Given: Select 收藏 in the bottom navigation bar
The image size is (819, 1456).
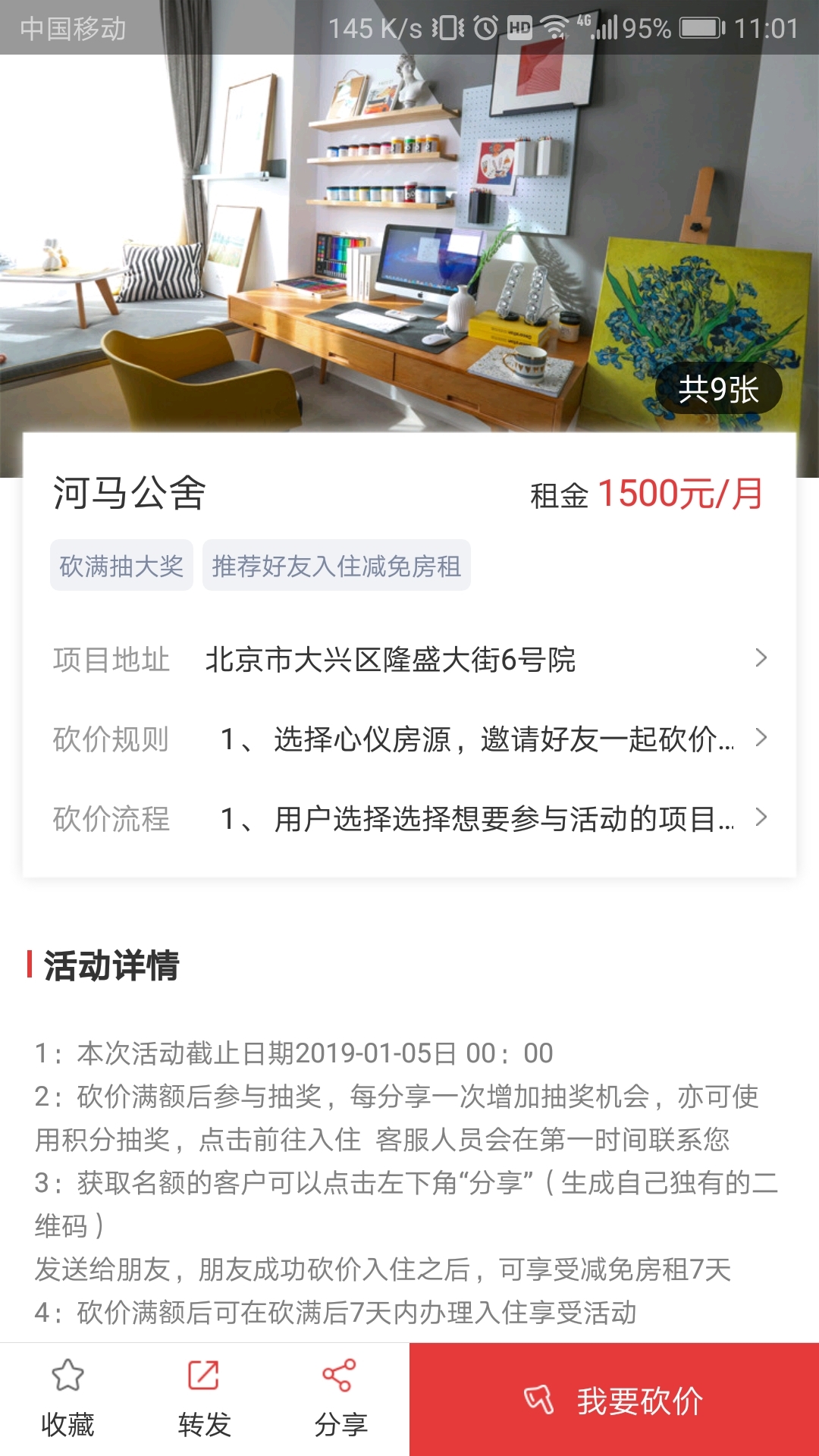Looking at the screenshot, I should coord(68,1399).
